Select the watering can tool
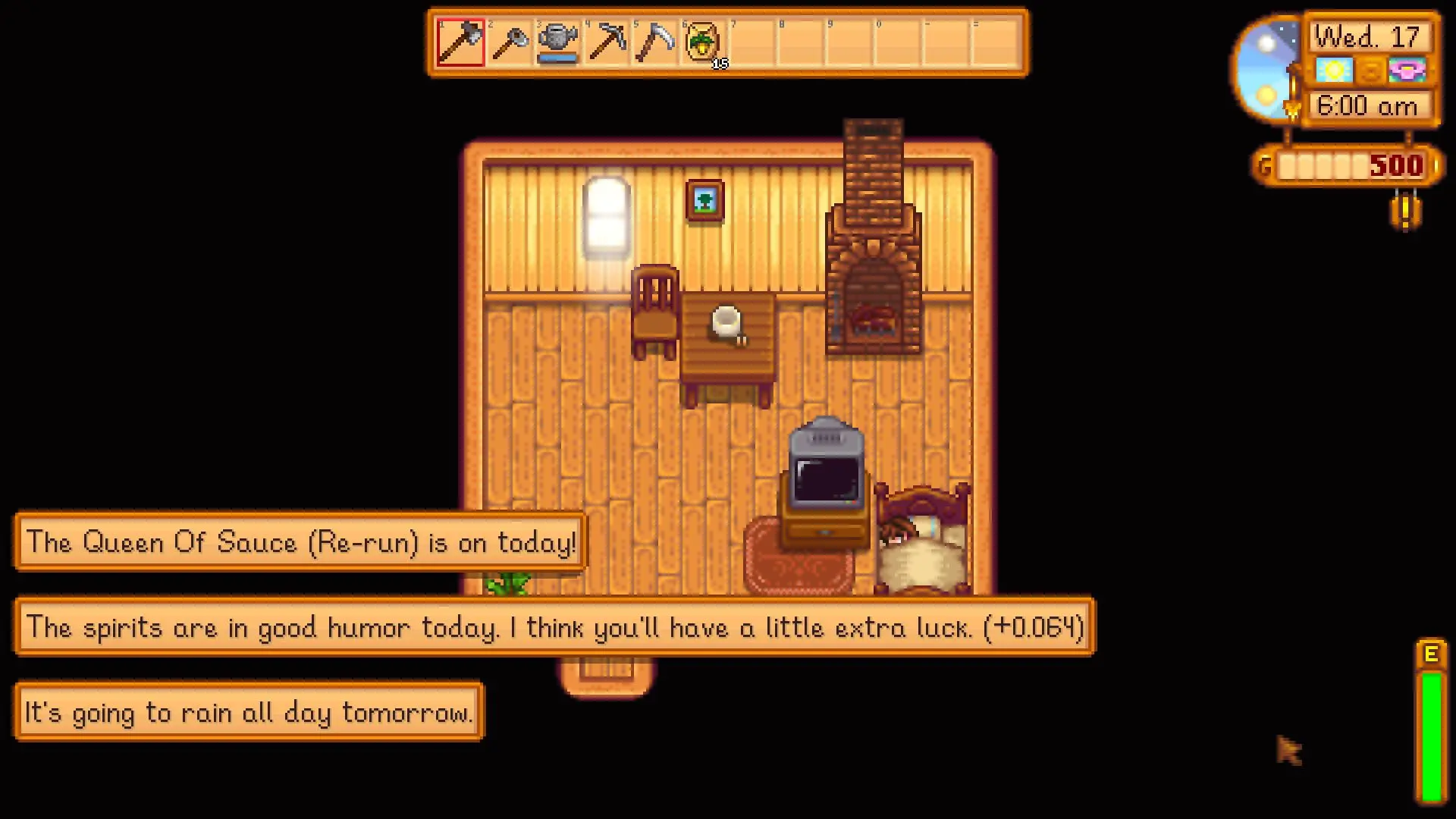The height and width of the screenshot is (819, 1456). coord(558,42)
